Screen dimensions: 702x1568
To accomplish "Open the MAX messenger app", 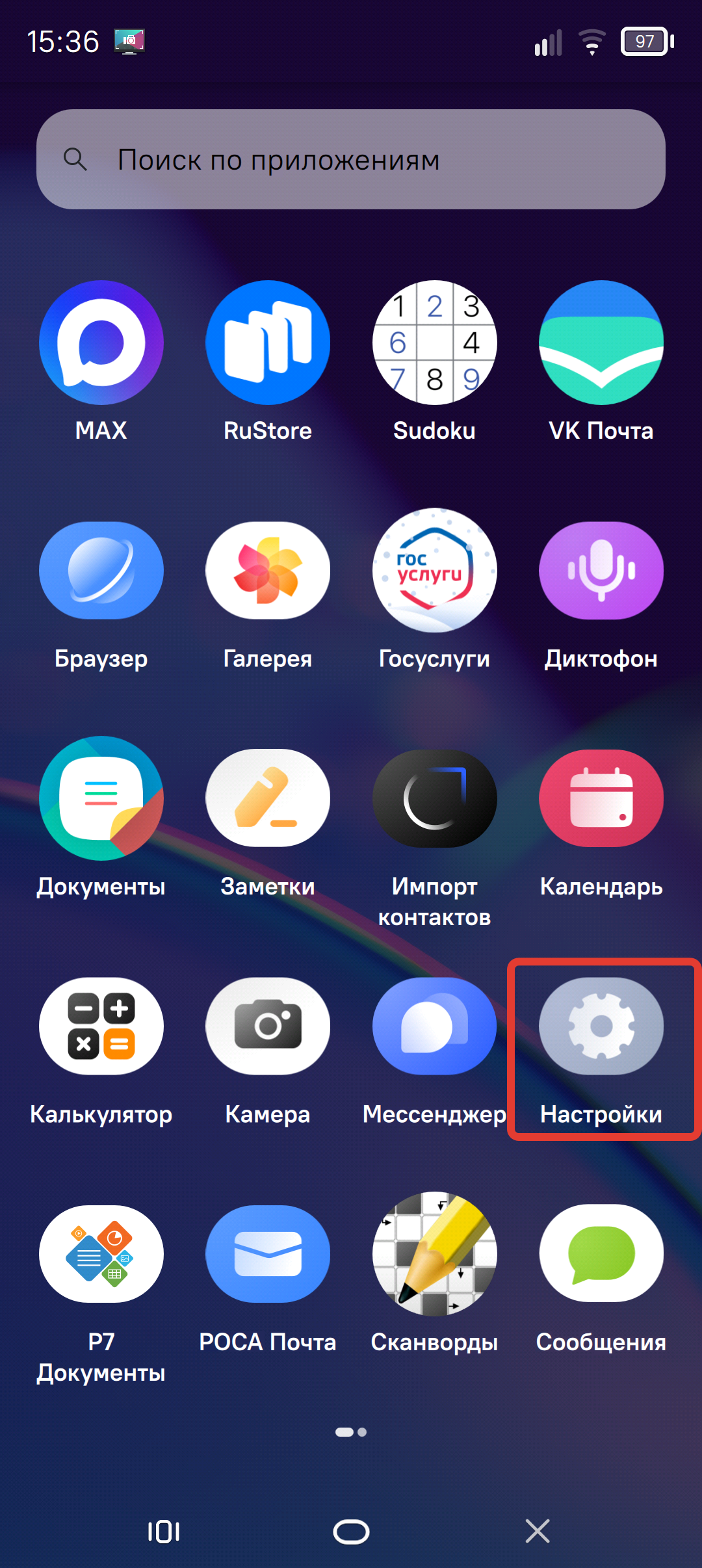I will pos(101,343).
